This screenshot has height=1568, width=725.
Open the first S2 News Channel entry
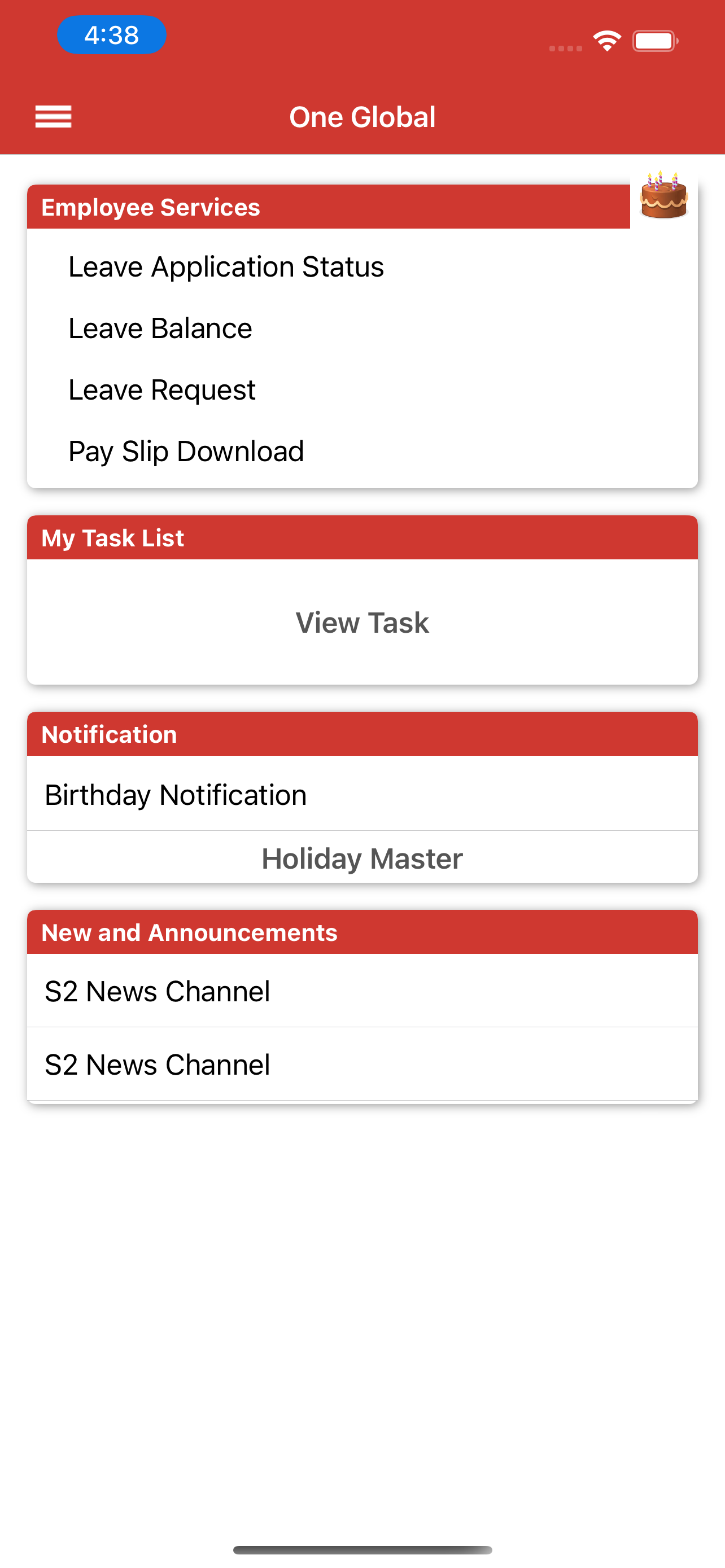[158, 991]
